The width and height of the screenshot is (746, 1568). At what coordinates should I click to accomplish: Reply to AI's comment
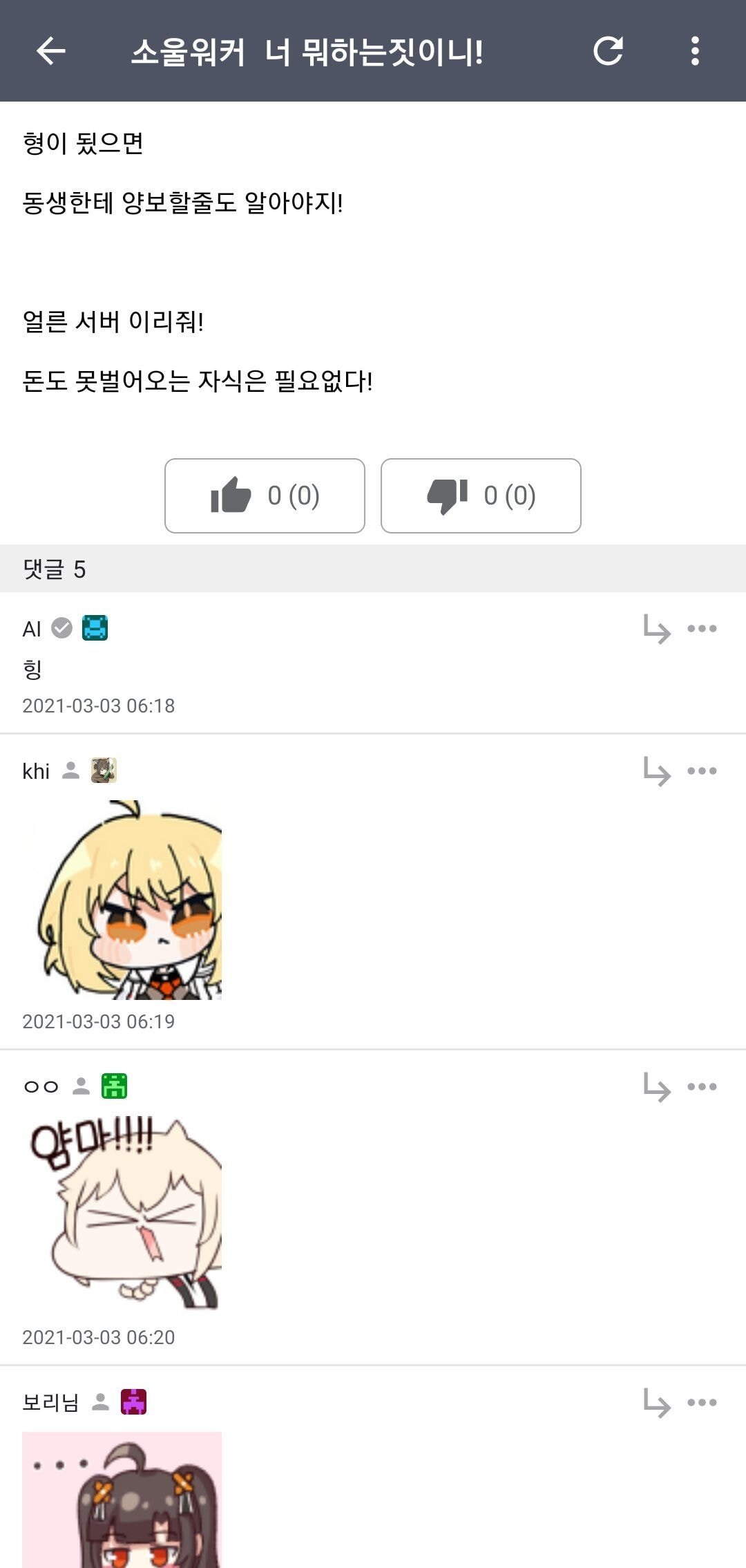coord(656,629)
